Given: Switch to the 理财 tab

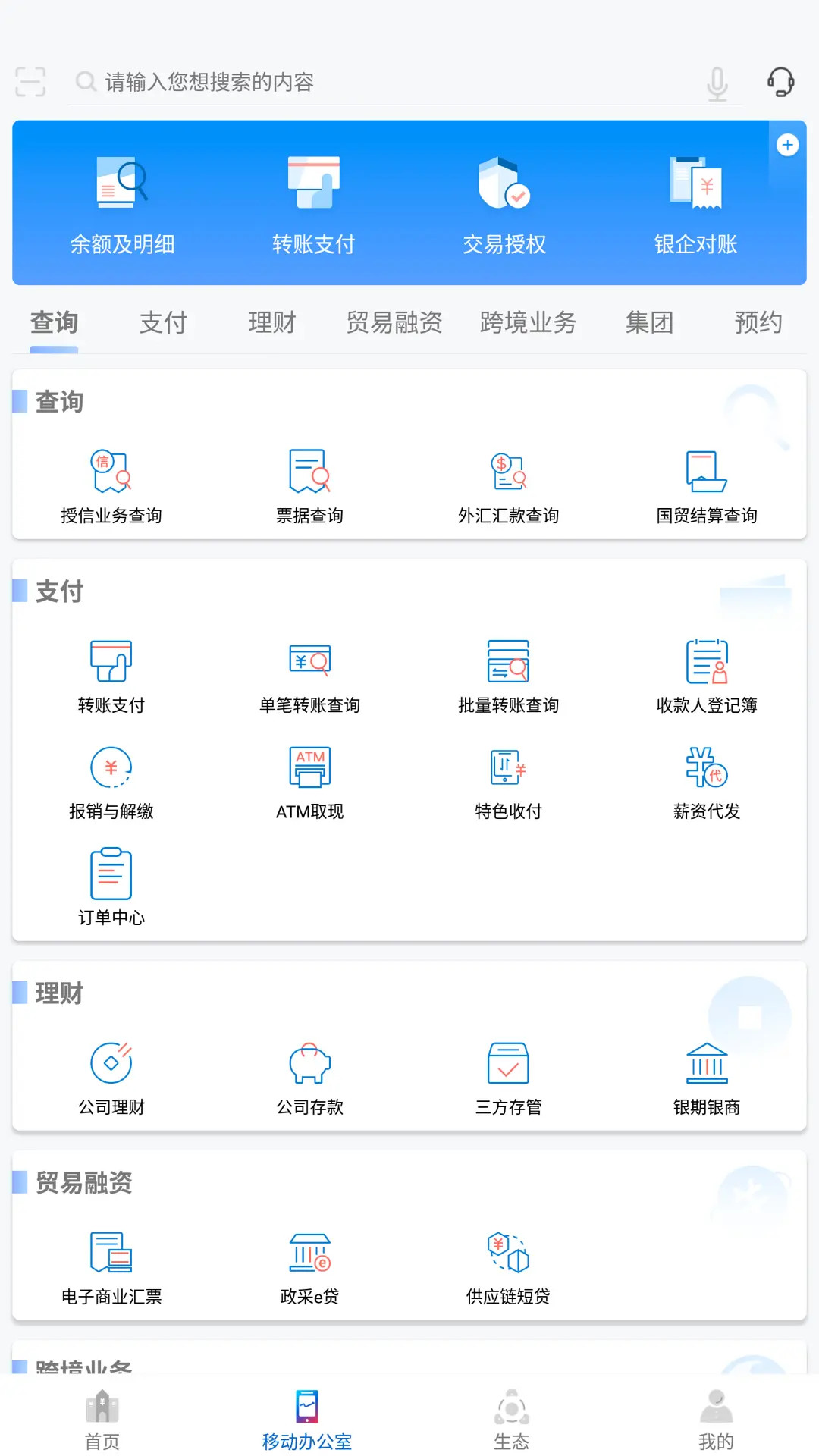Looking at the screenshot, I should [x=271, y=322].
